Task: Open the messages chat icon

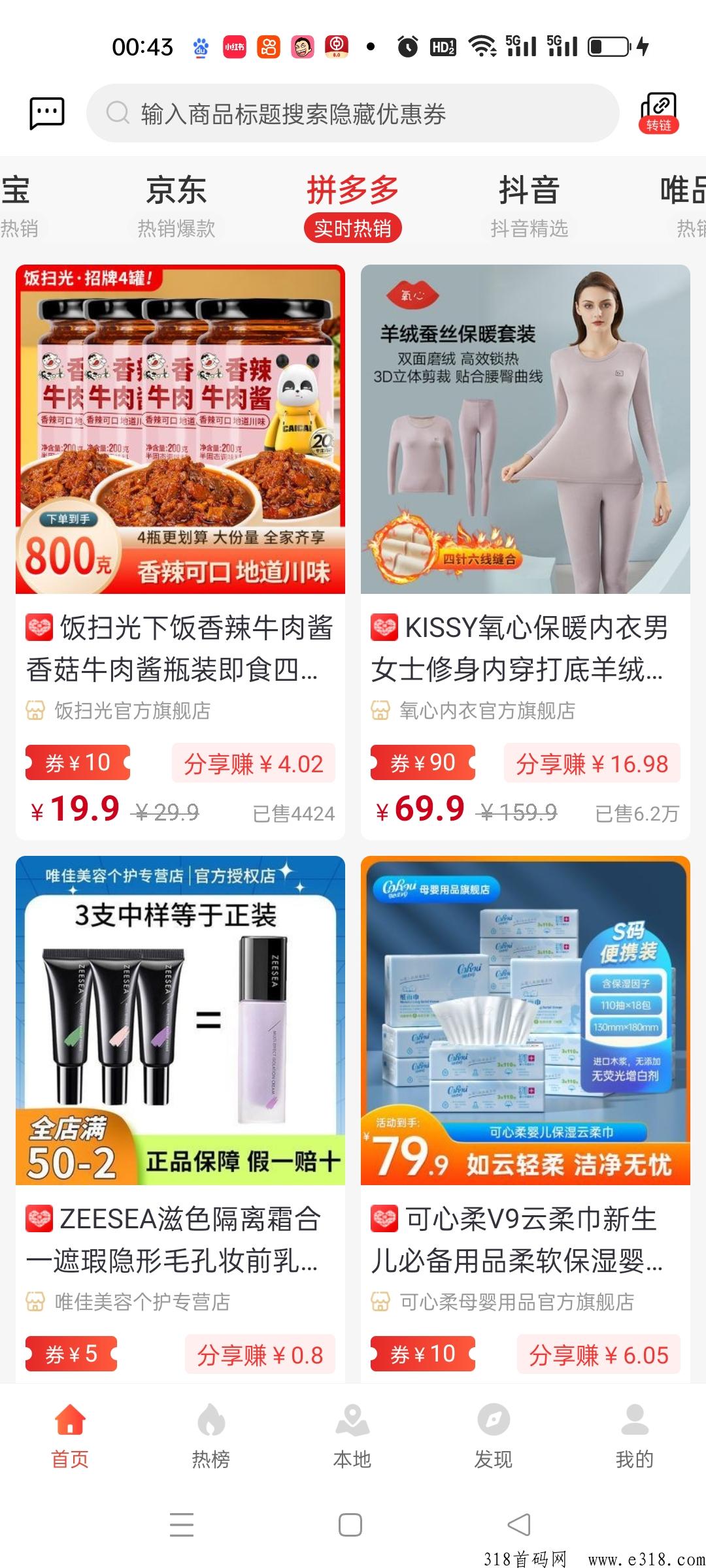Action: (x=47, y=114)
